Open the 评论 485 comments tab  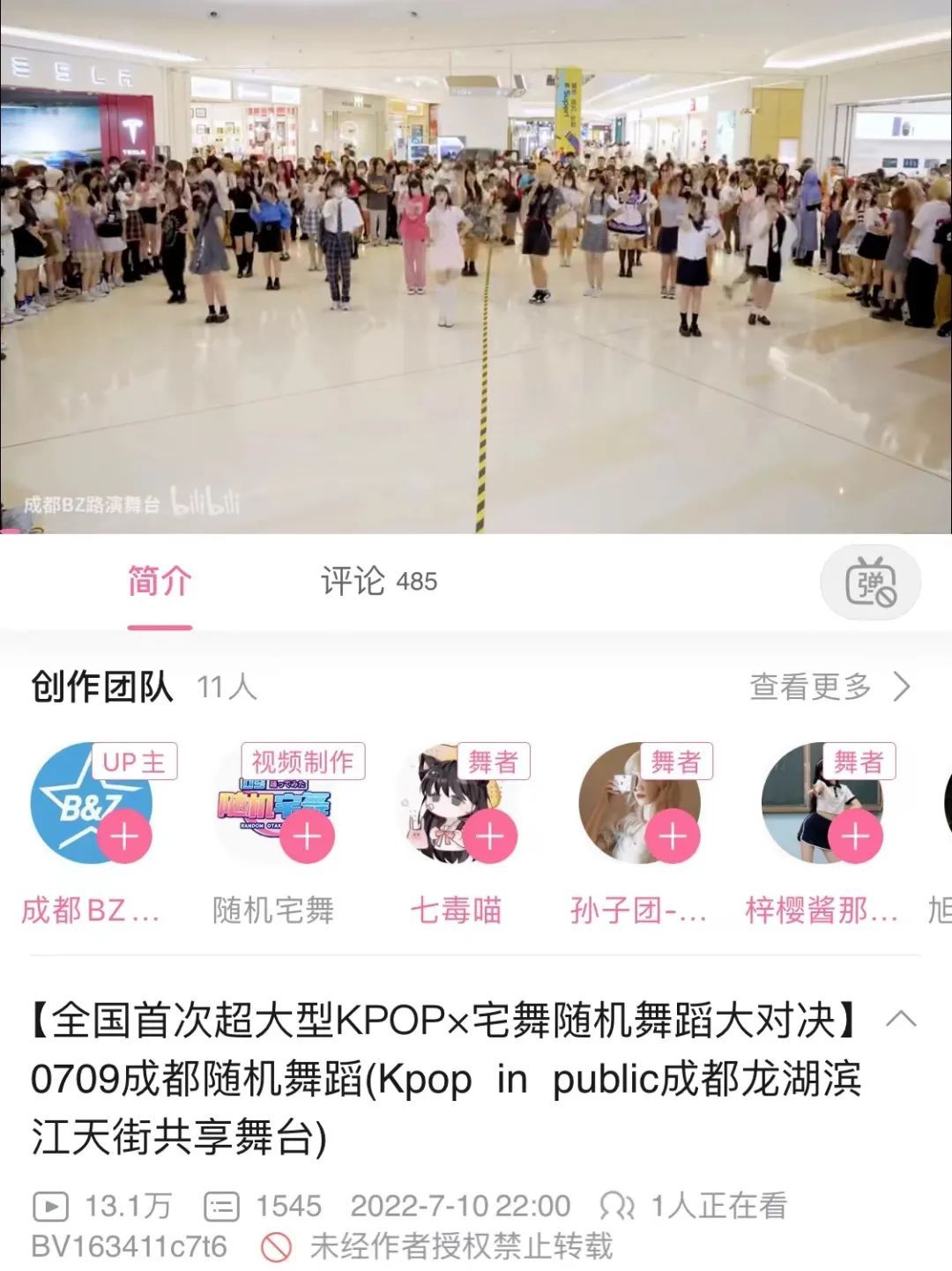378,582
